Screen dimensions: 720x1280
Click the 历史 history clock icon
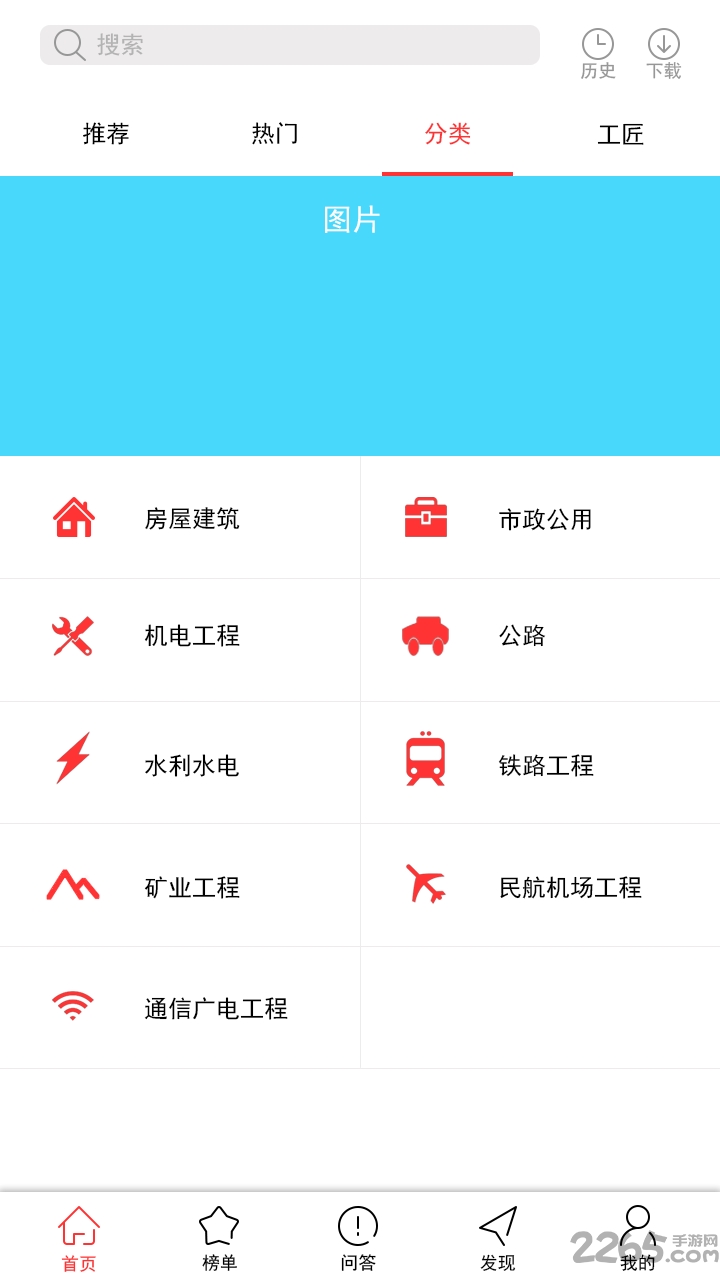point(597,46)
